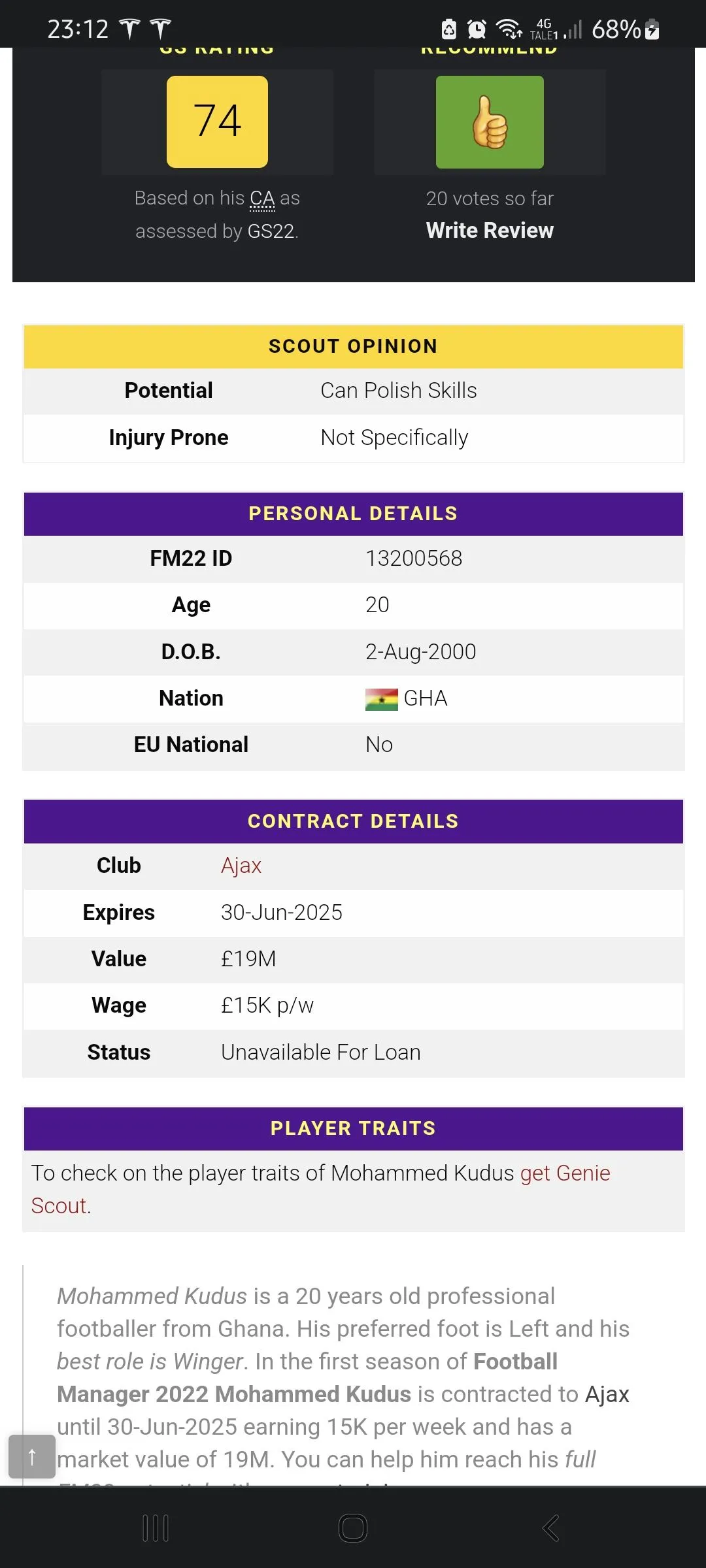Open the Ajax club link in Contract Details

(x=241, y=866)
